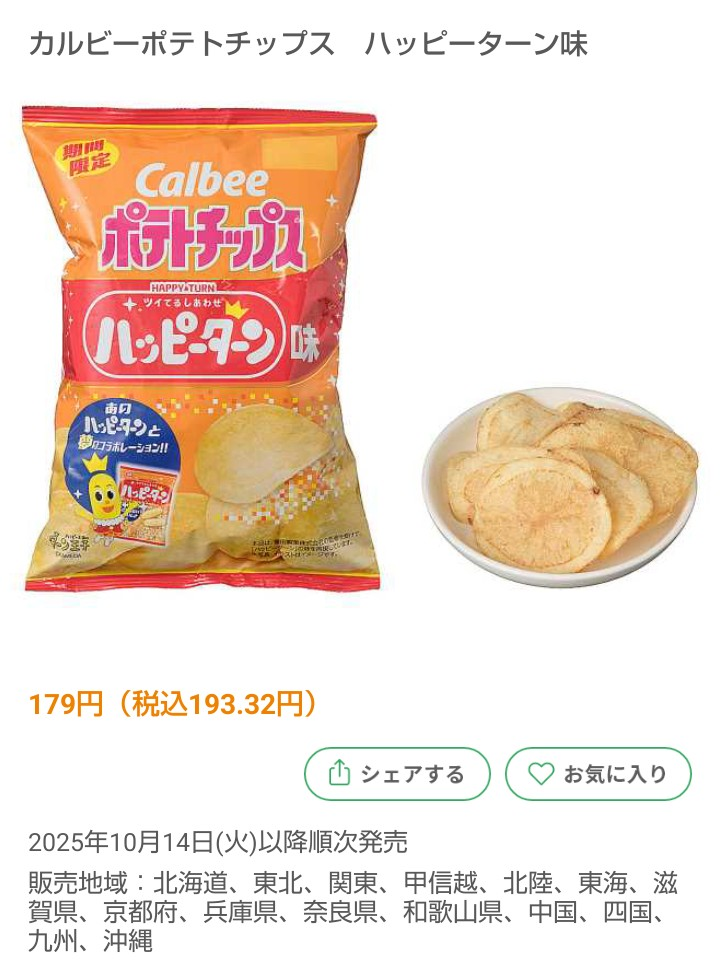The width and height of the screenshot is (720, 963).
Task: Add this product to お気に入り favorites
Action: [598, 774]
